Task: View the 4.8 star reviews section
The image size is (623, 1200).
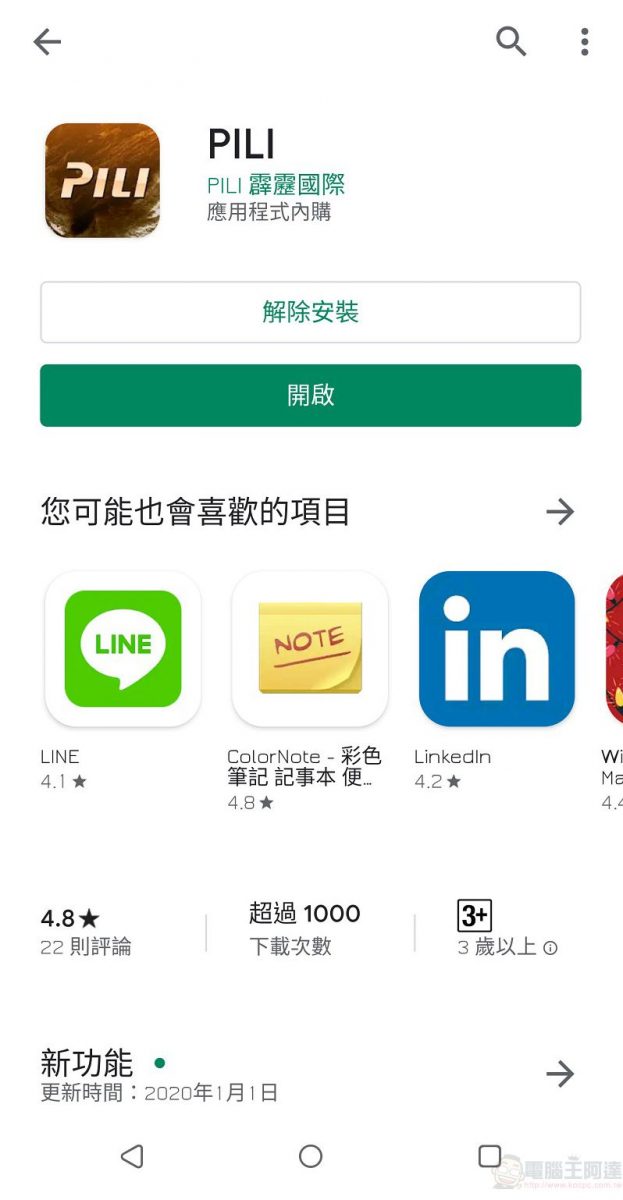Action: click(85, 930)
